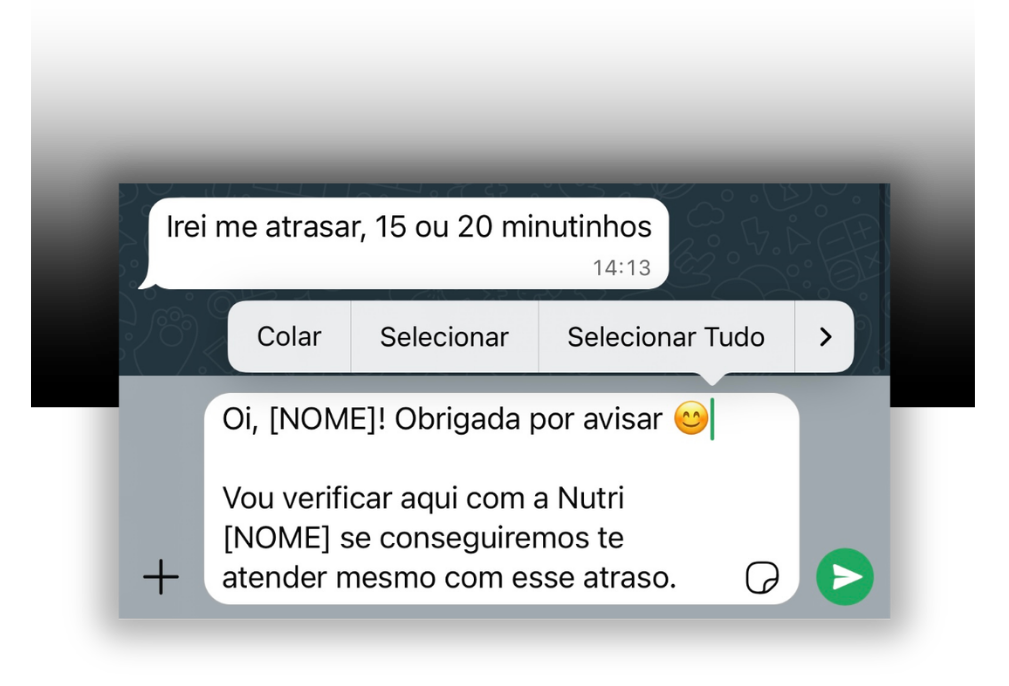
Task: Tap Selecionar Tudo in the edit menu
Action: click(x=666, y=337)
